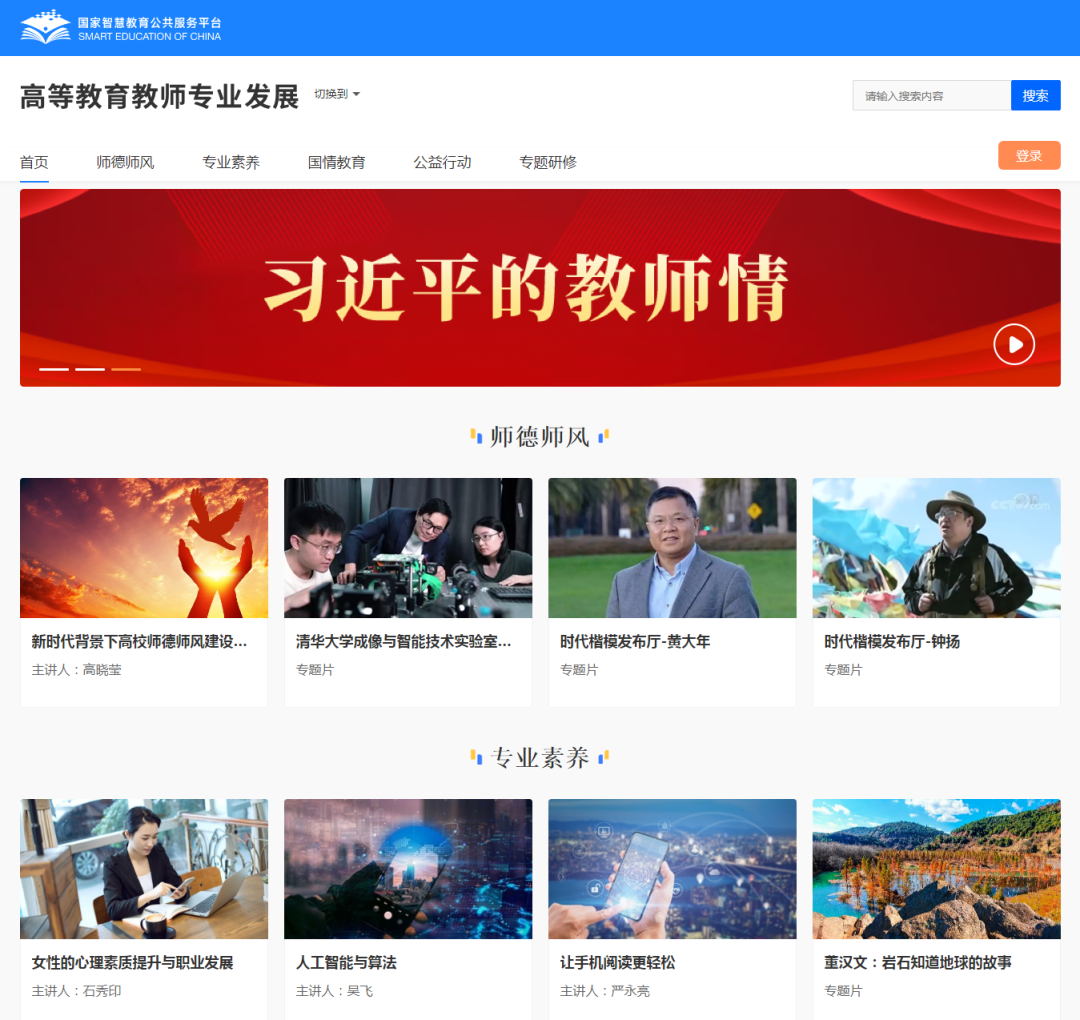Open the 人工智能与算法 course card
The width and height of the screenshot is (1080, 1020).
(407, 910)
